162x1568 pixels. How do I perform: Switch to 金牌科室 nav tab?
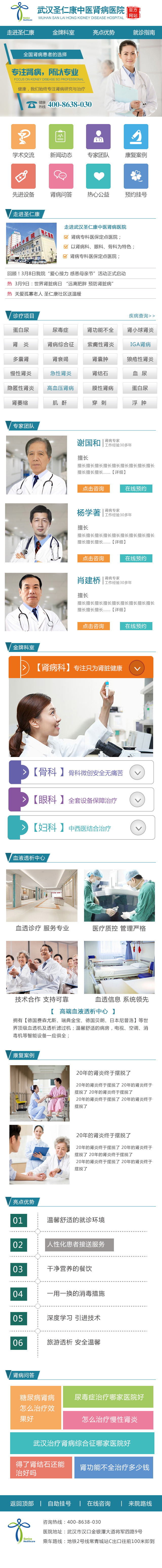coord(63,32)
